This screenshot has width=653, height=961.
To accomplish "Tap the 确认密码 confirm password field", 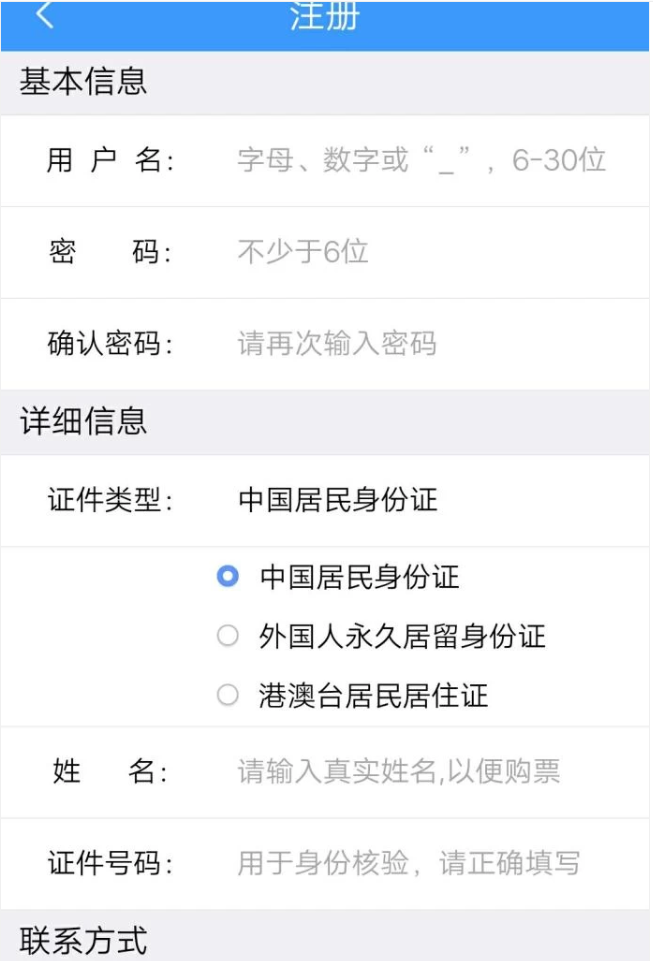I will [420, 344].
